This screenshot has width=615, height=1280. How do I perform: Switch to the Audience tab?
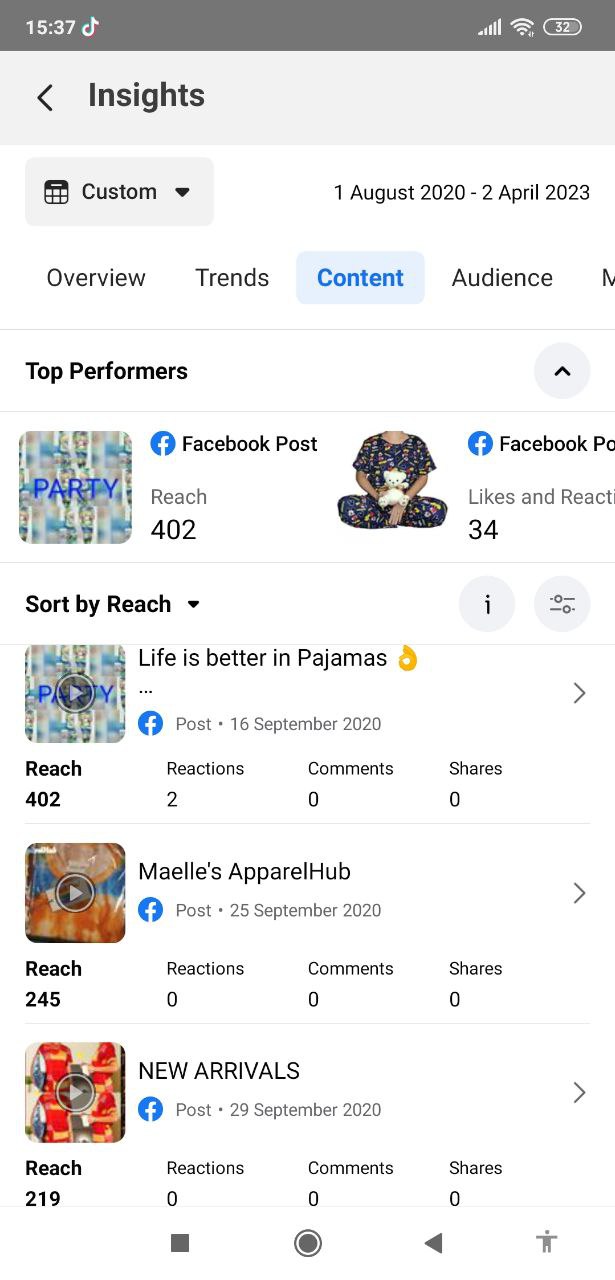502,278
